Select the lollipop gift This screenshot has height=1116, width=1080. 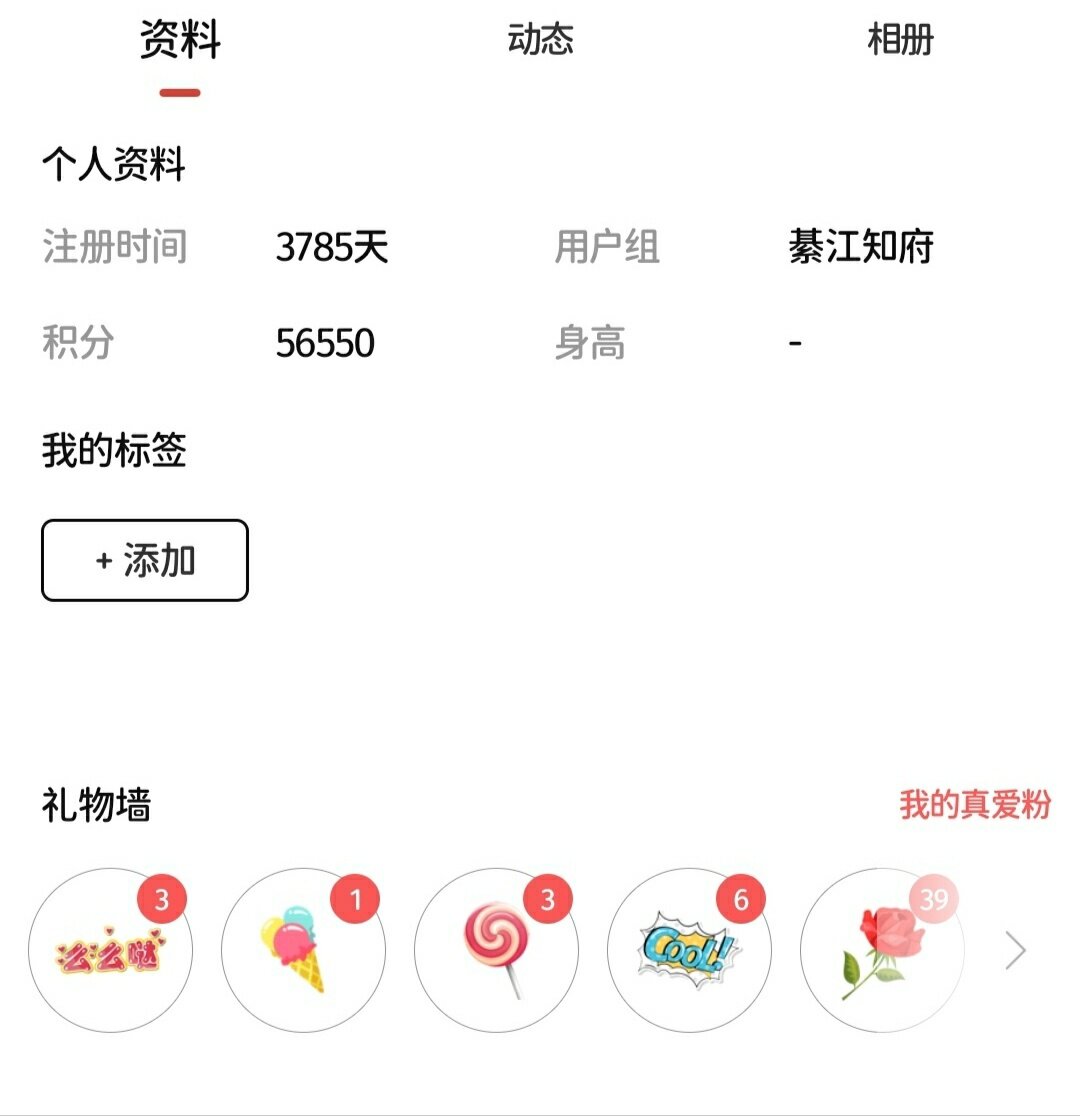tap(496, 950)
